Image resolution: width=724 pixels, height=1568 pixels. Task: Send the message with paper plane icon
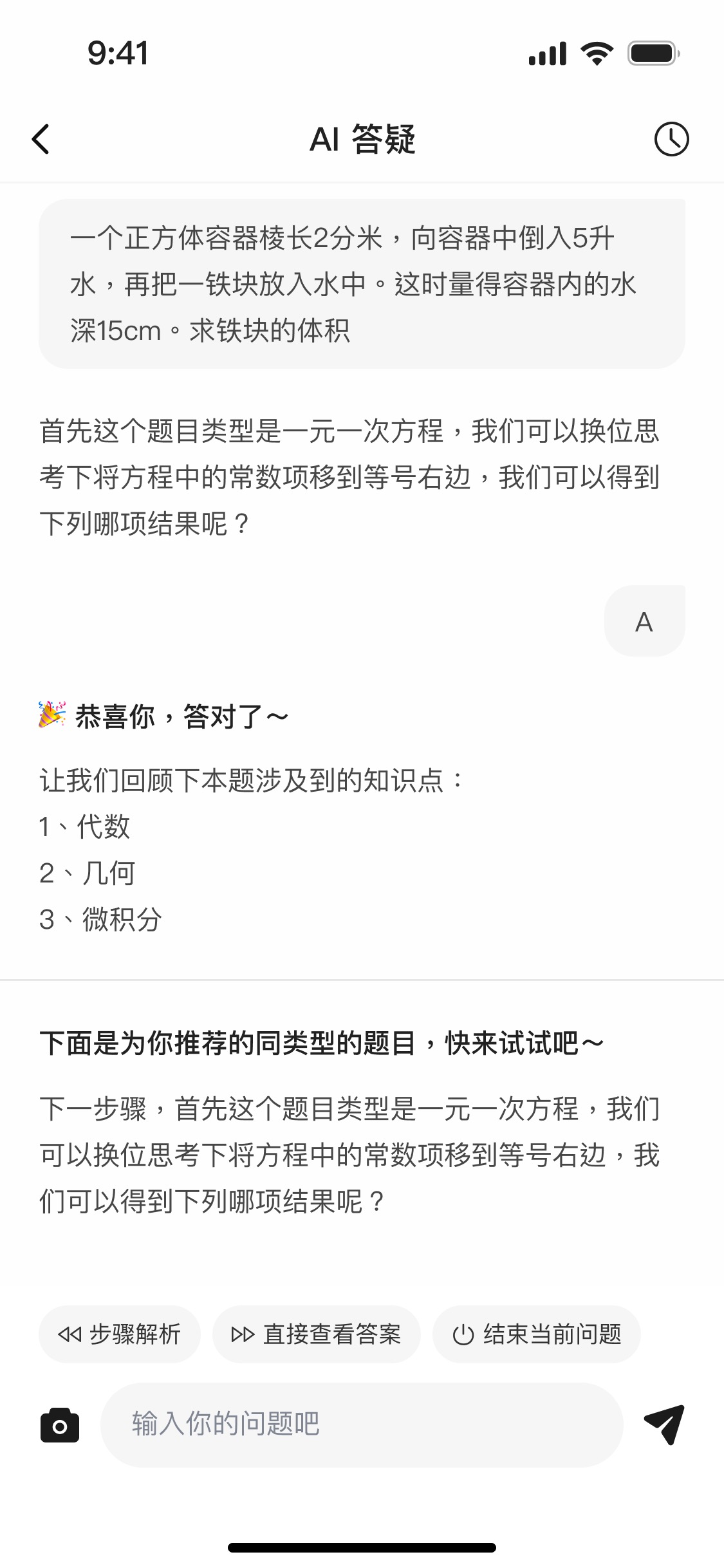[665, 1425]
